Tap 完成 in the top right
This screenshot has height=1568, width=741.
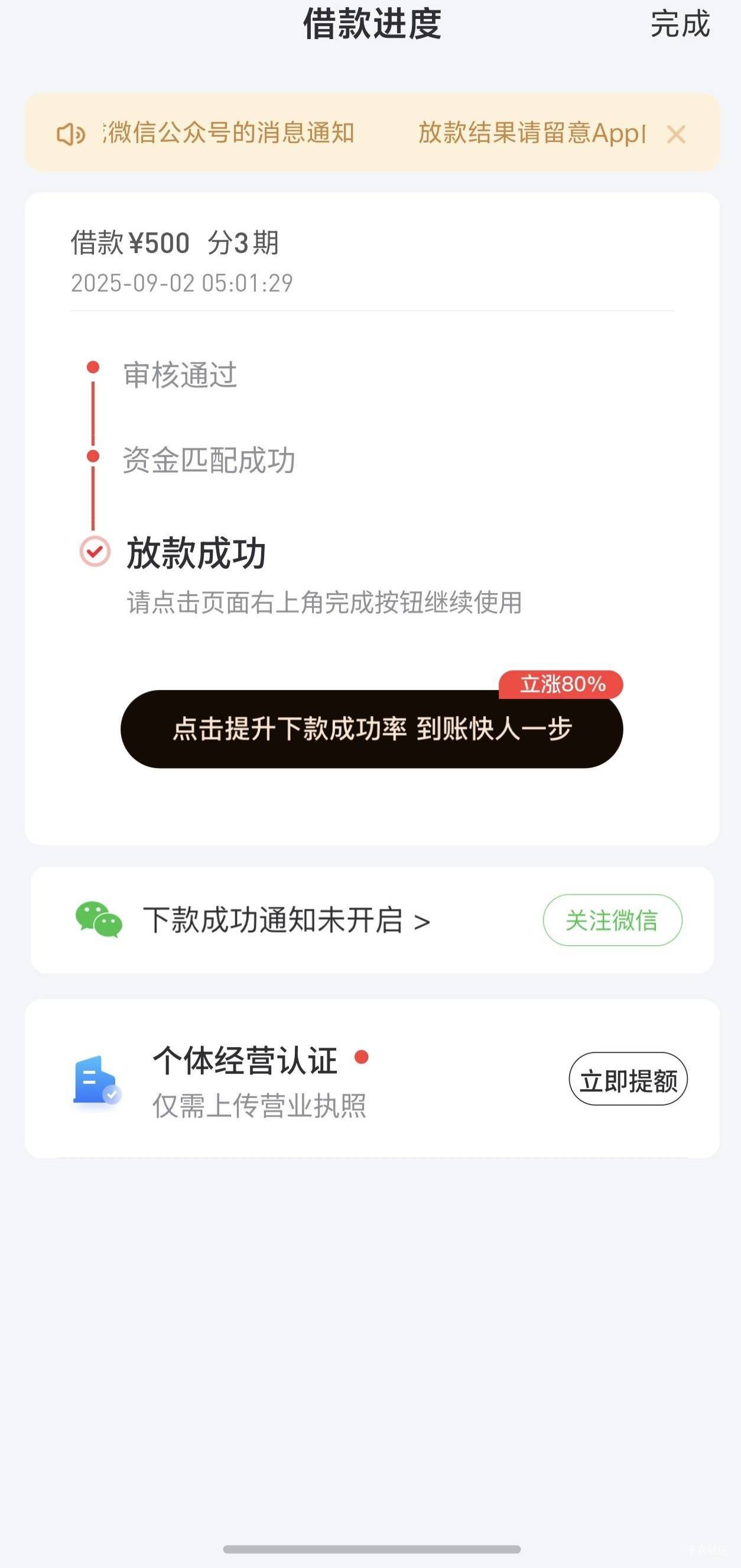pyautogui.click(x=680, y=24)
